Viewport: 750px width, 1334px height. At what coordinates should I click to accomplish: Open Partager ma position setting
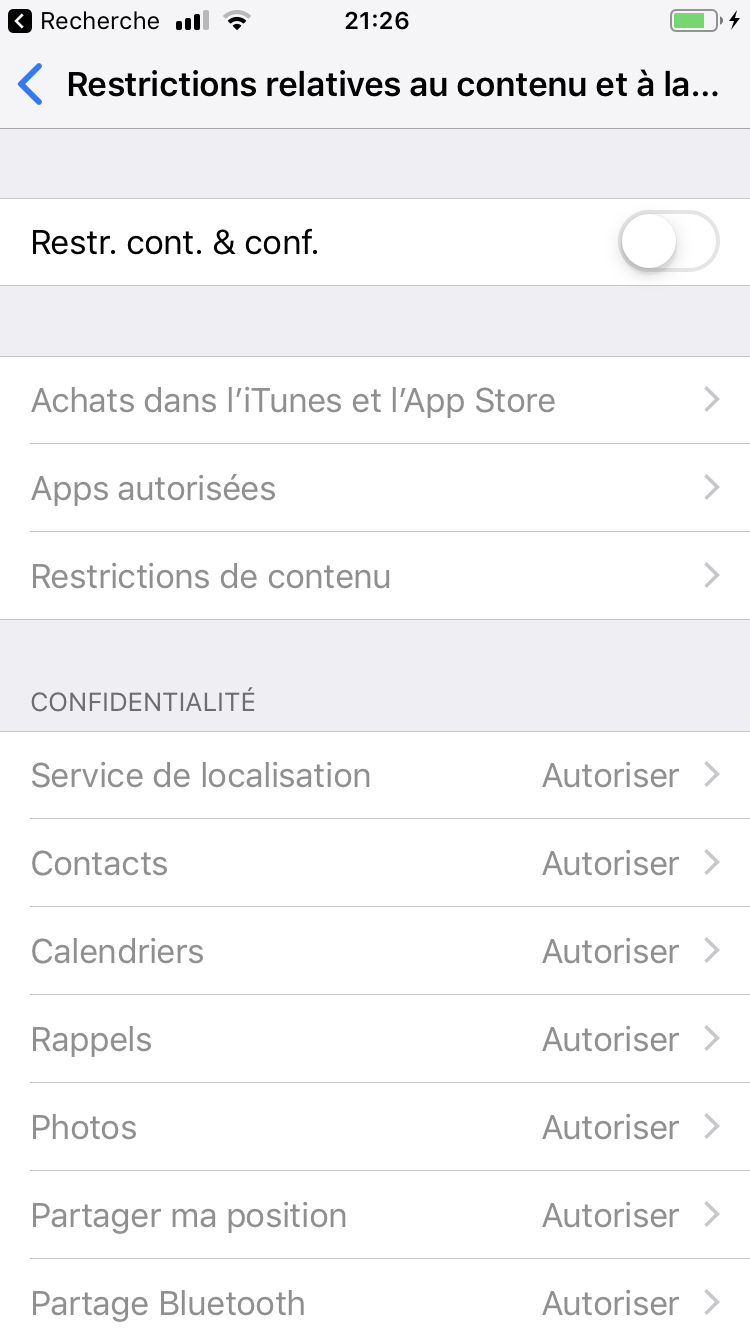(x=375, y=1215)
